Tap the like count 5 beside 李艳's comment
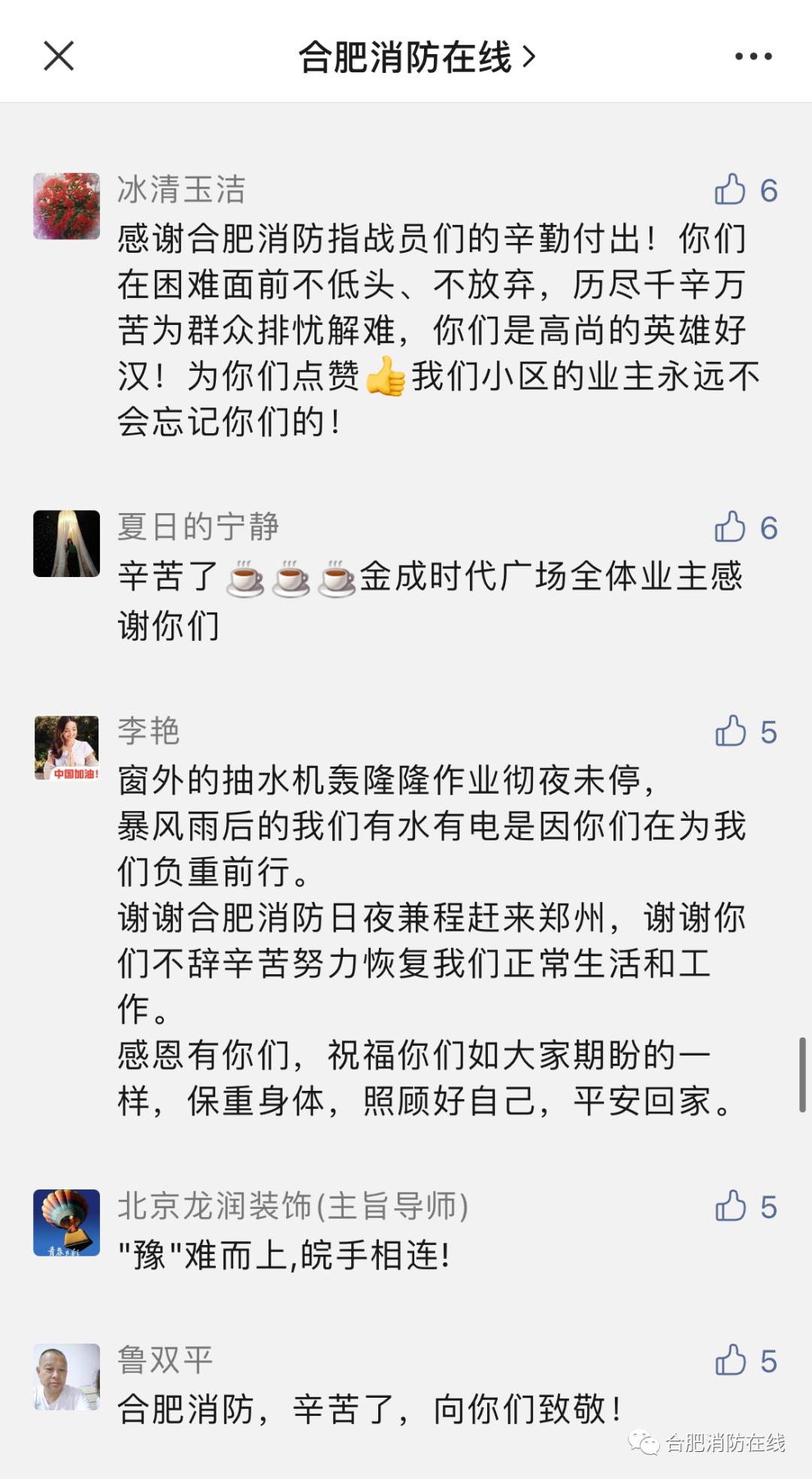Viewport: 812px width, 1479px height. [768, 731]
